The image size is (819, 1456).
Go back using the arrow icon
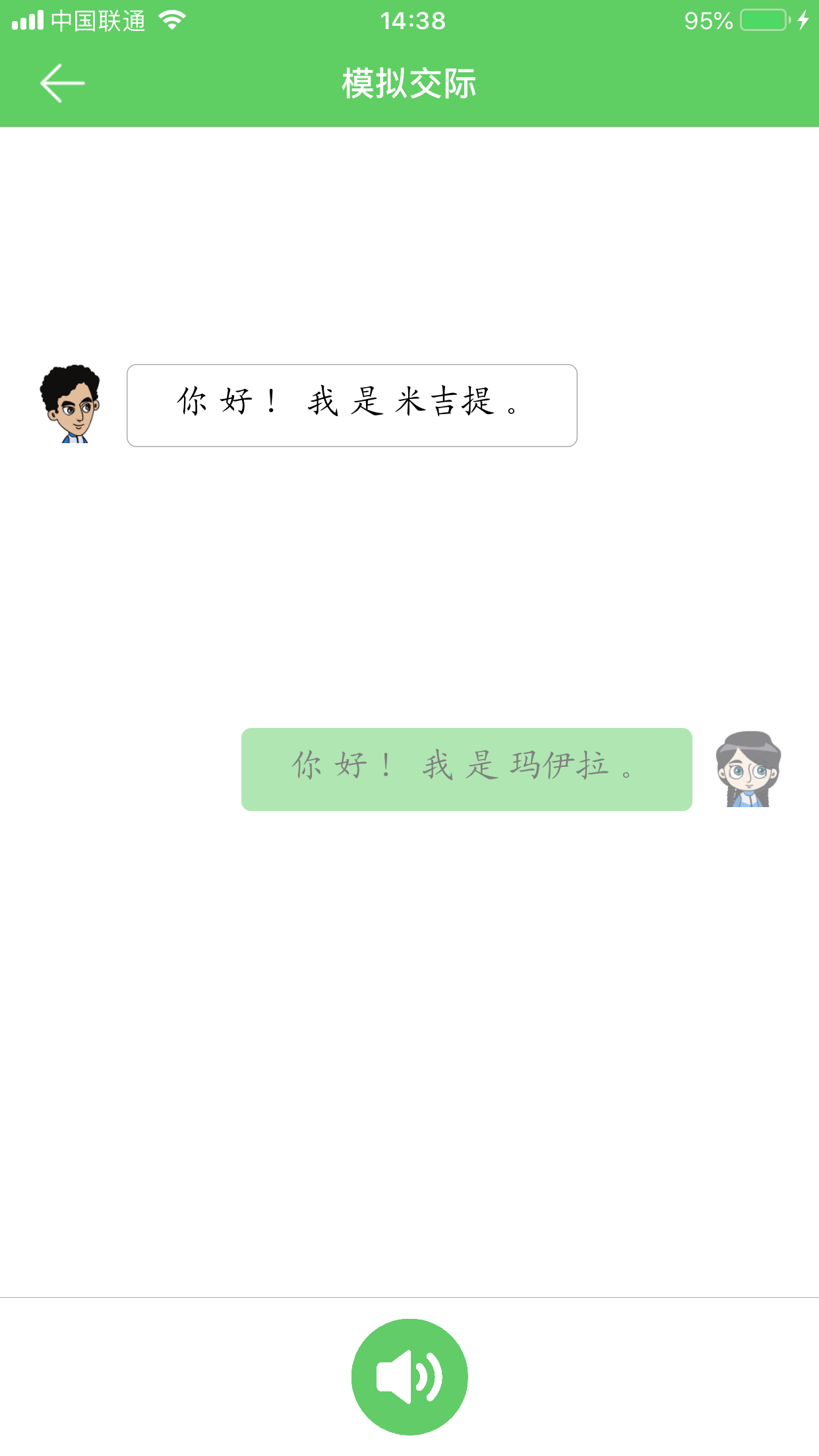[63, 83]
